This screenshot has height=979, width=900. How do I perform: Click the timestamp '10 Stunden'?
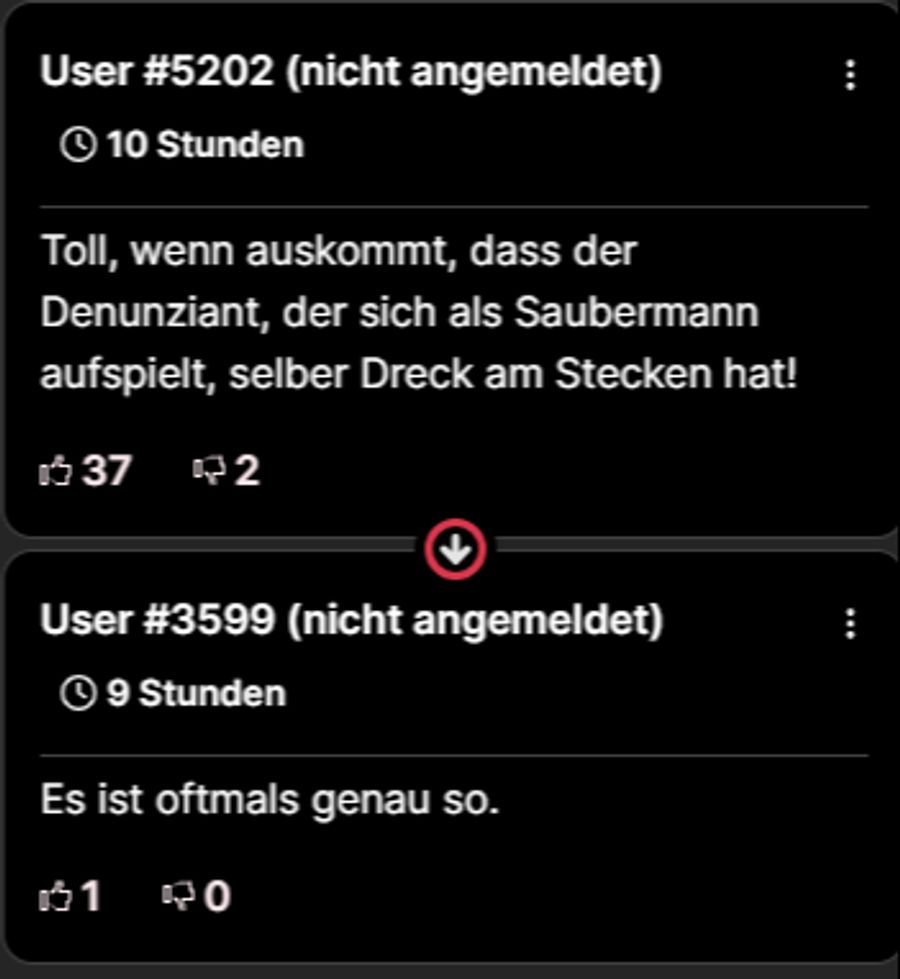200,144
